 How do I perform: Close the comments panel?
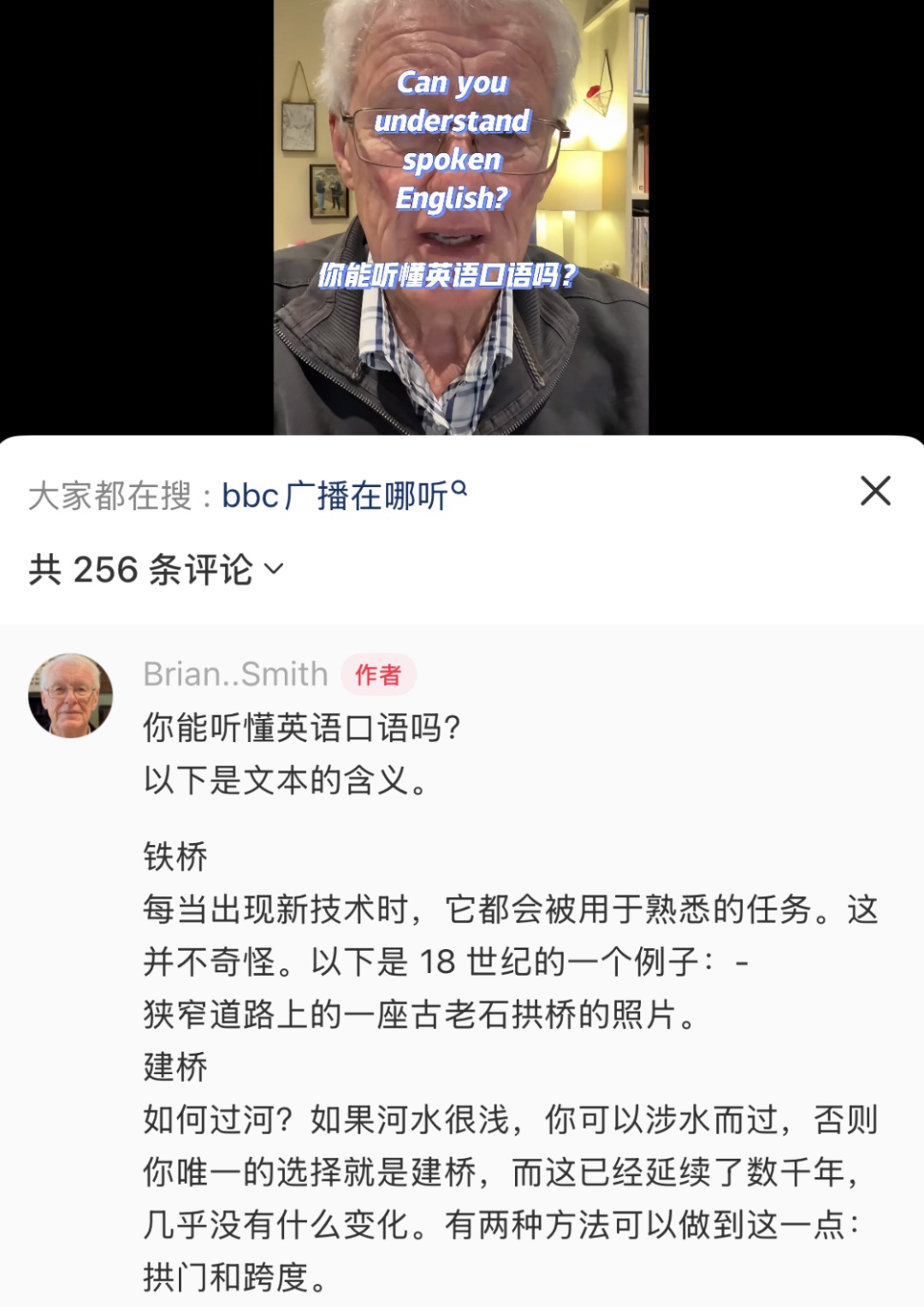tap(875, 491)
